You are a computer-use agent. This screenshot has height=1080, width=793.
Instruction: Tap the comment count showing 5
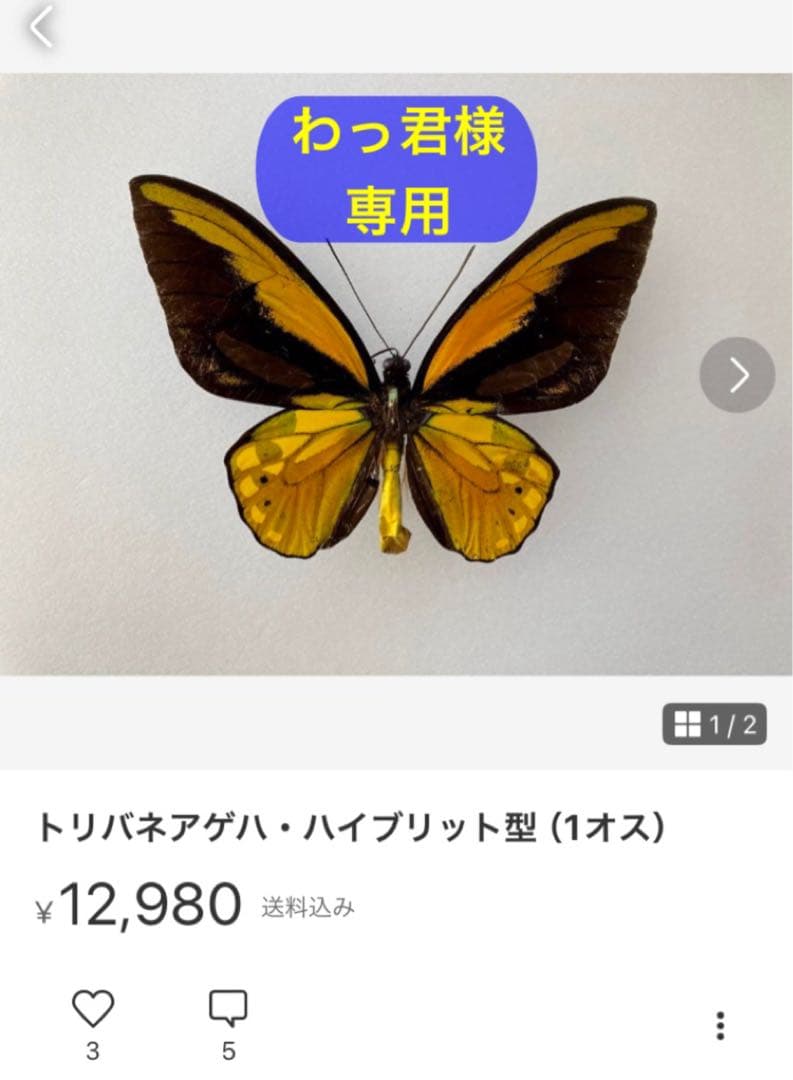tap(228, 1049)
